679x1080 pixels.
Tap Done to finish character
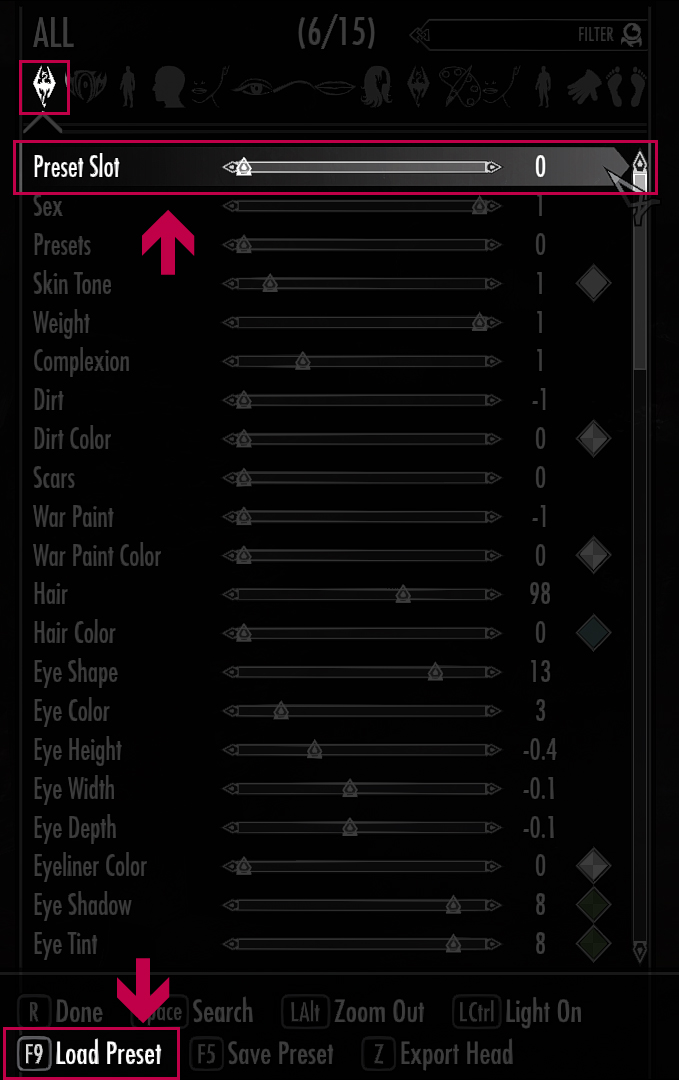pyautogui.click(x=60, y=1012)
